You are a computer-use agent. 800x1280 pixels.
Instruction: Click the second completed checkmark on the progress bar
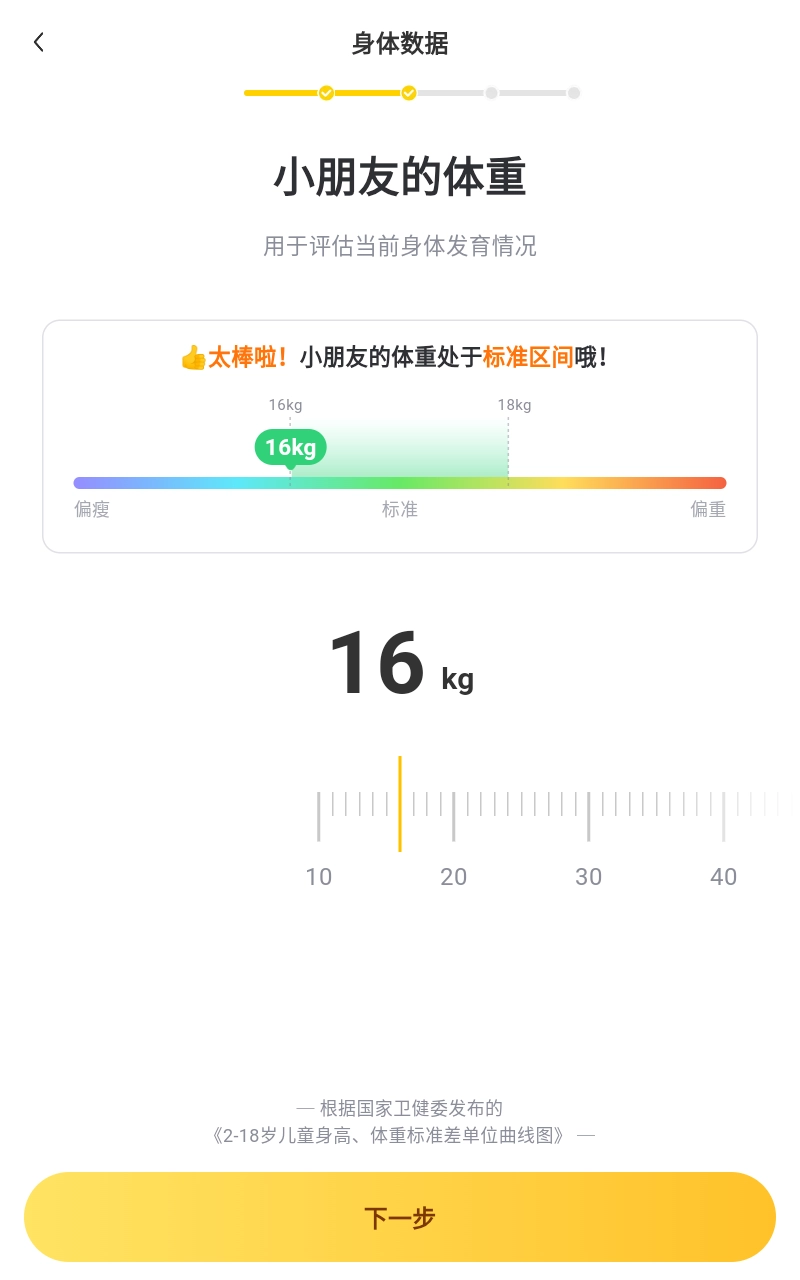tap(408, 93)
